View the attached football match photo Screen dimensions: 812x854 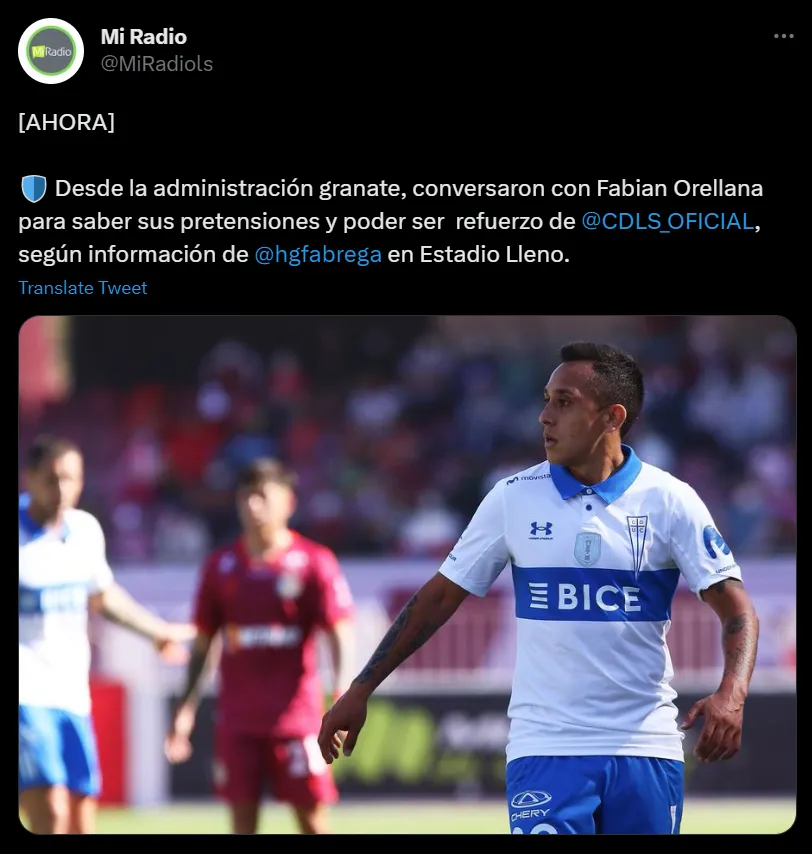pos(407,575)
